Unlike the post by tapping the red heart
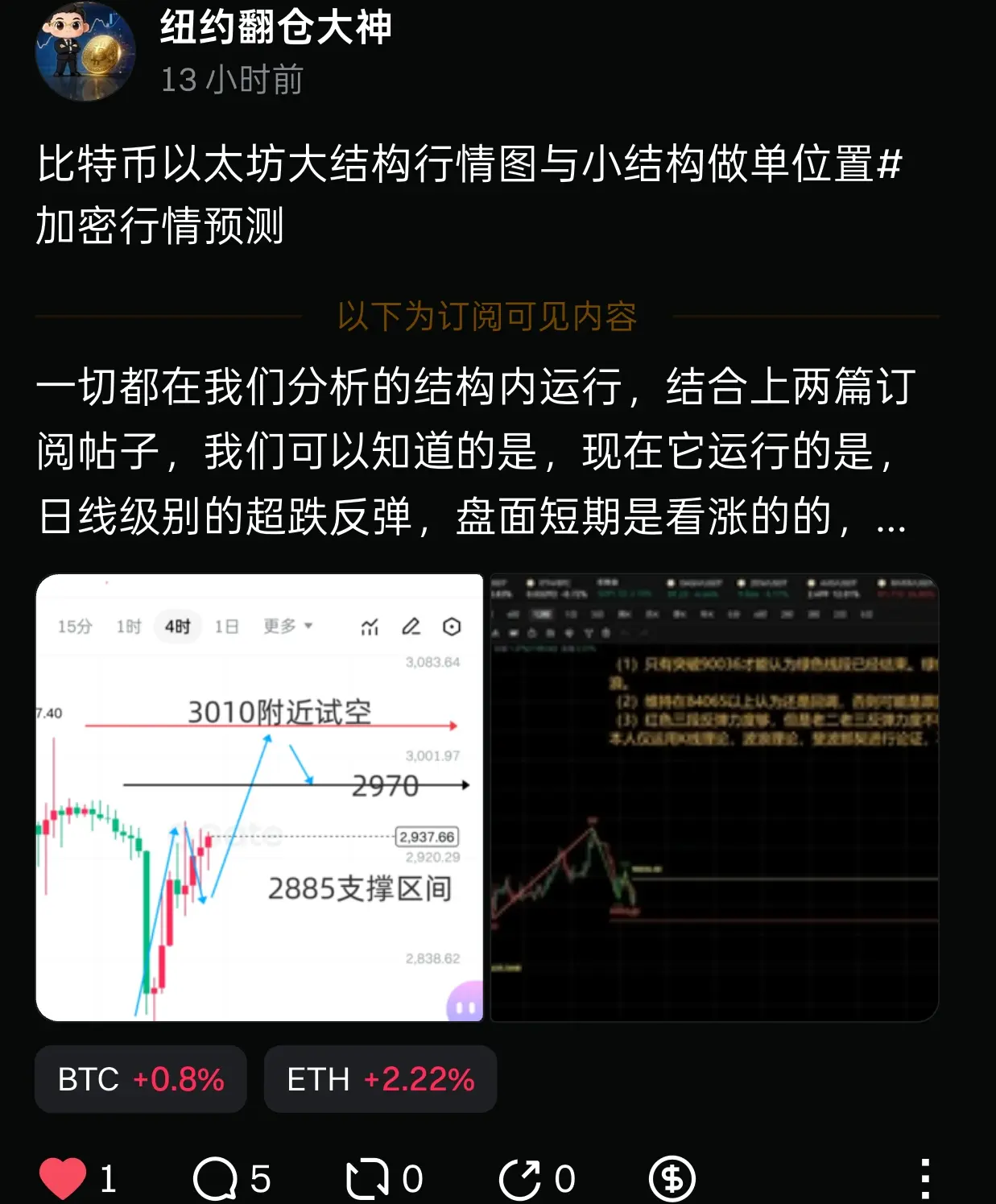 coord(64,1177)
